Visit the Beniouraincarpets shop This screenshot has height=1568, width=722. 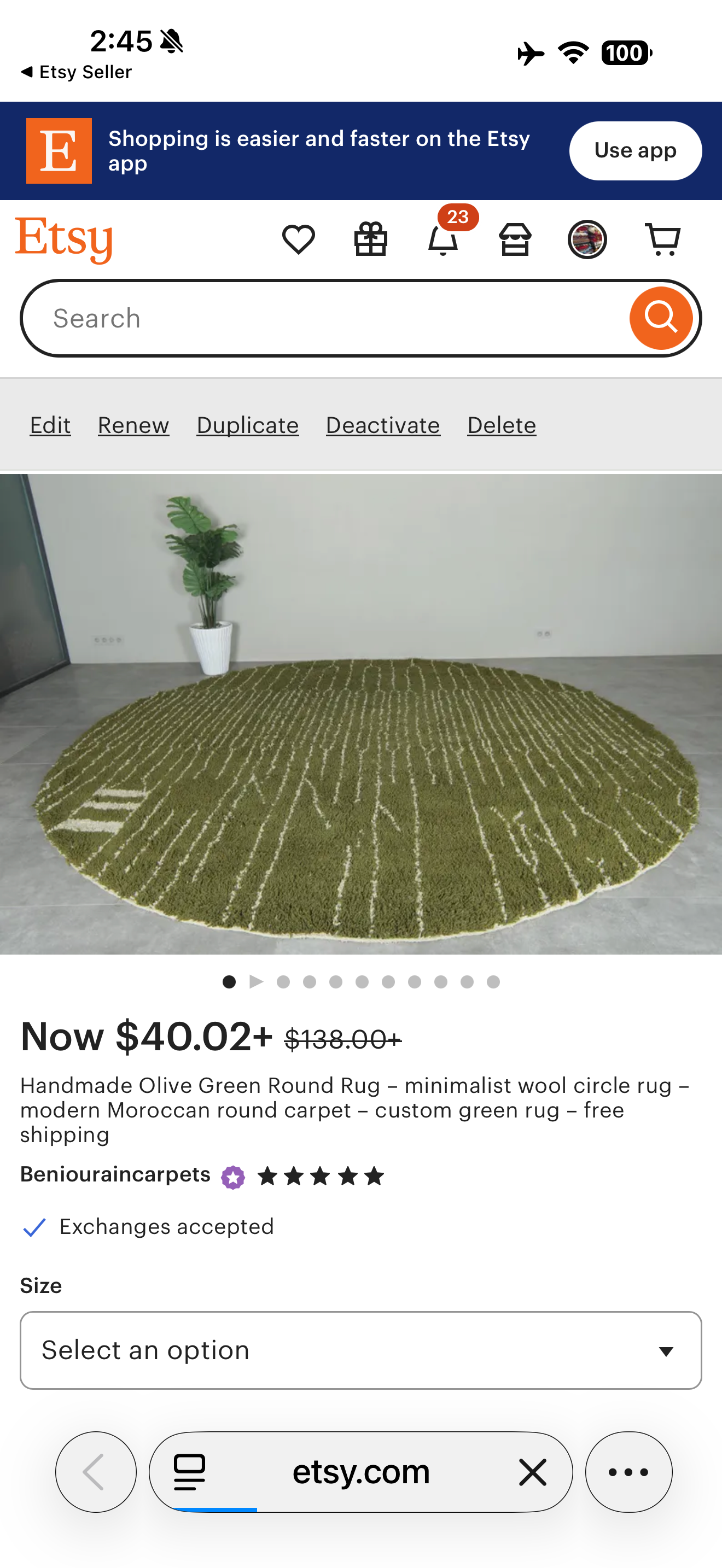[x=115, y=1174]
